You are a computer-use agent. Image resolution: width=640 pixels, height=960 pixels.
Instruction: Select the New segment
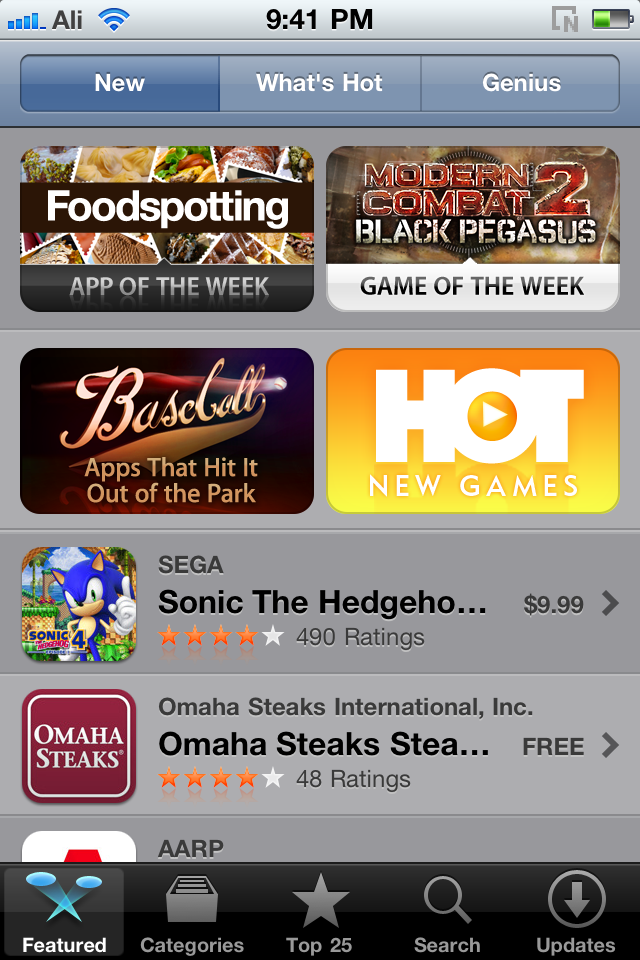[119, 83]
